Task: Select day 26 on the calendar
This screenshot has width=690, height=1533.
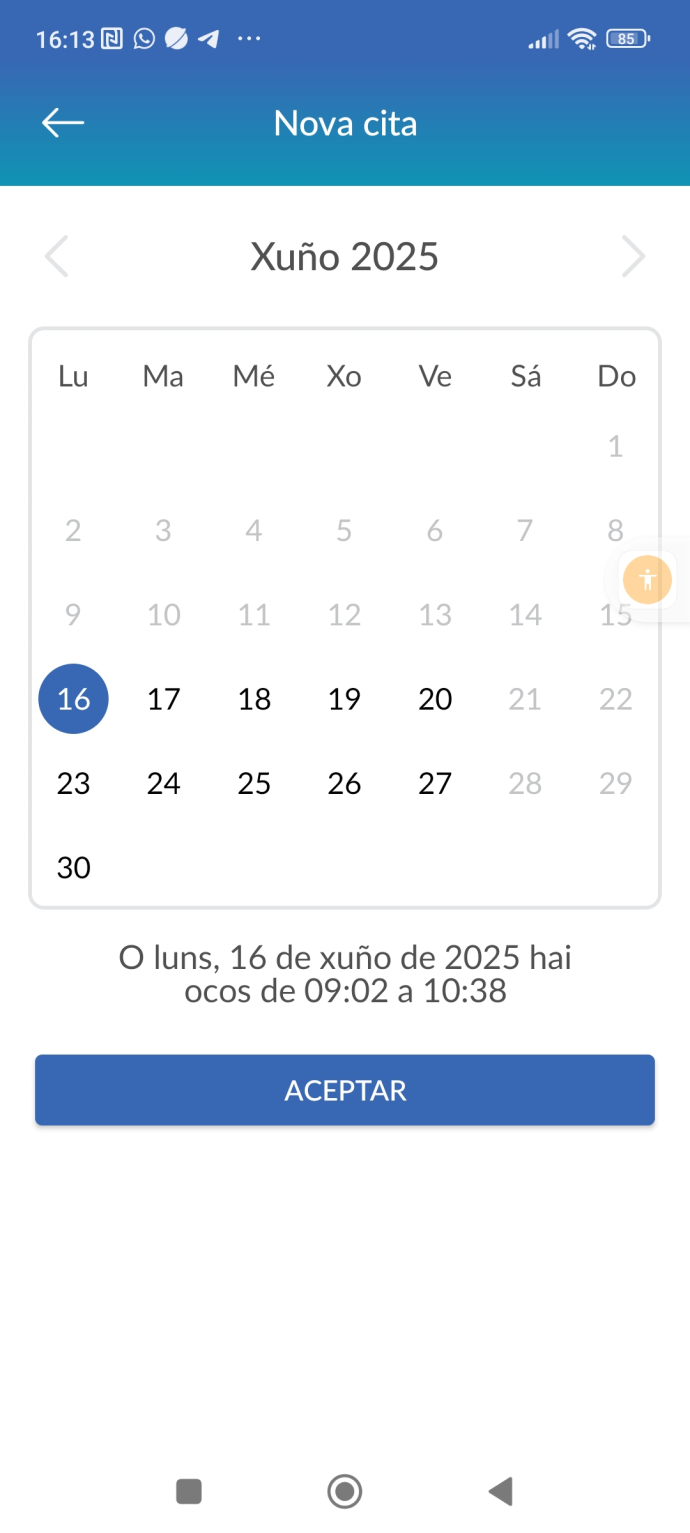Action: [x=344, y=783]
